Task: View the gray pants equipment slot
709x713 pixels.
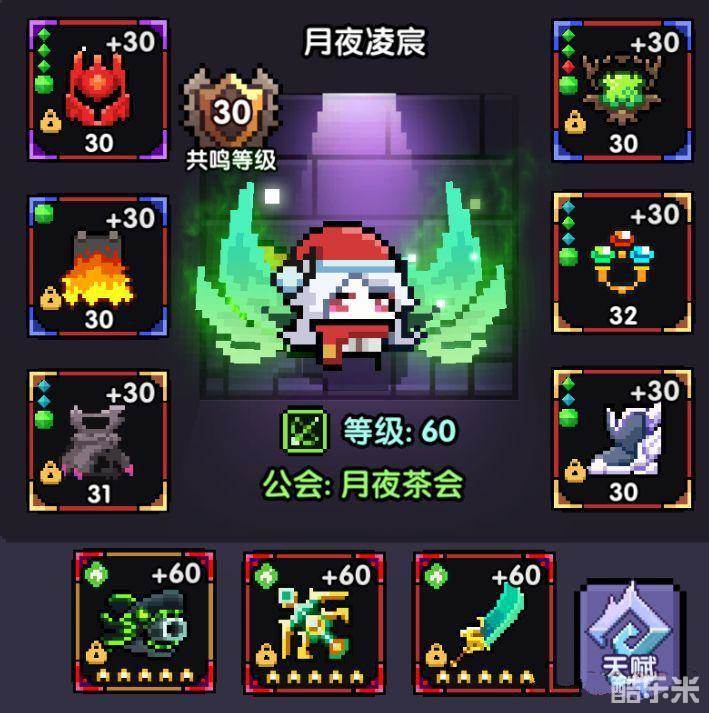Action: (98, 440)
